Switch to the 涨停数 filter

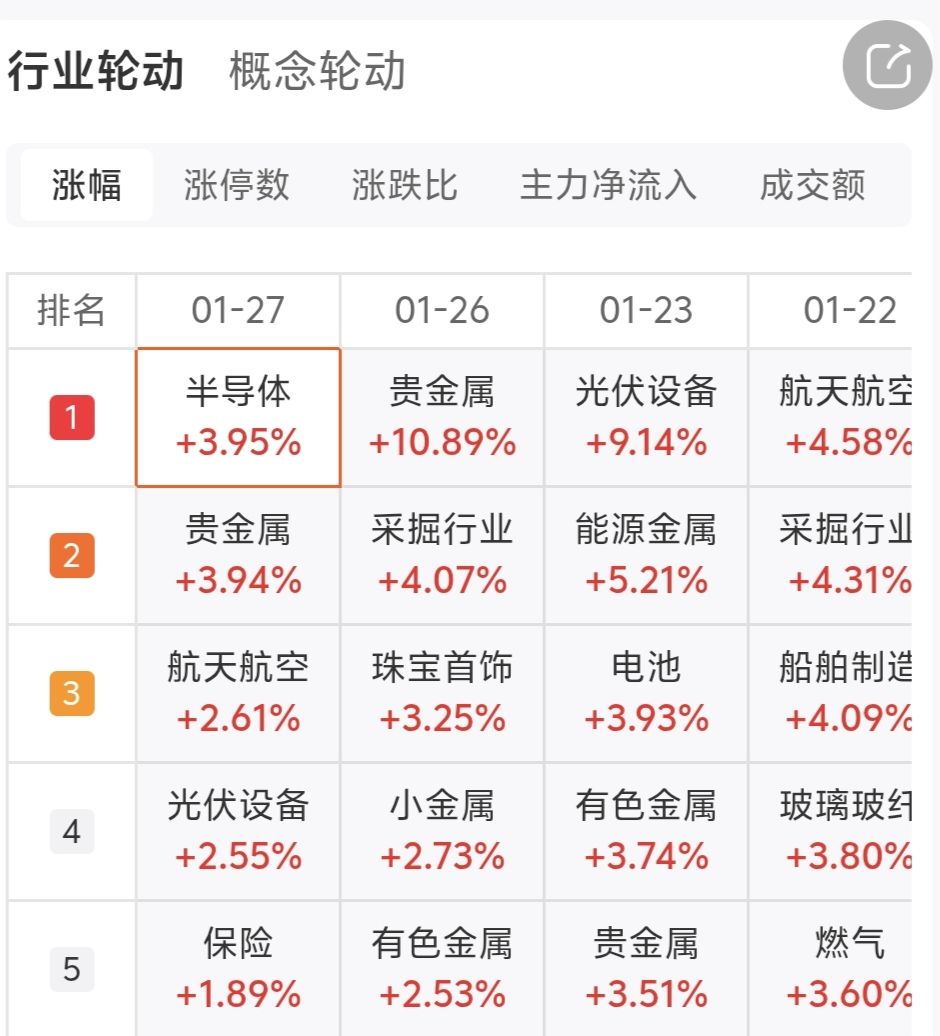tap(237, 185)
